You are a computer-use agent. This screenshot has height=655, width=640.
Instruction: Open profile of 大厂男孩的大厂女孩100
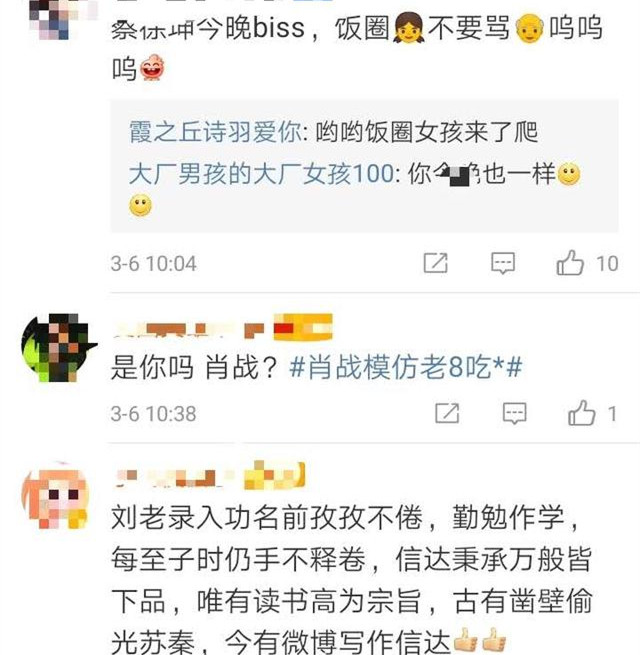[x=261, y=173]
